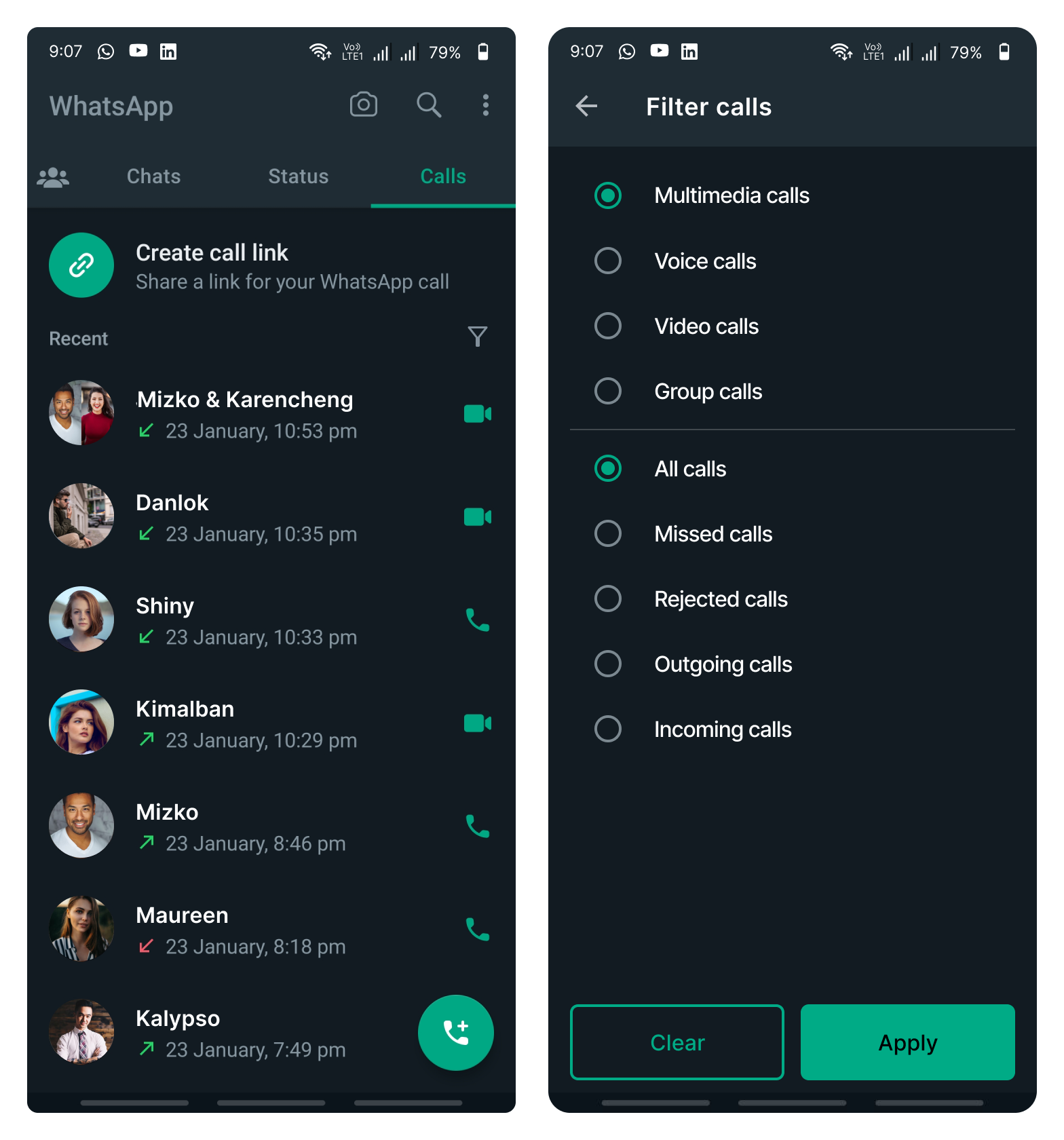Open search in WhatsApp
The image size is (1064, 1140).
(428, 105)
